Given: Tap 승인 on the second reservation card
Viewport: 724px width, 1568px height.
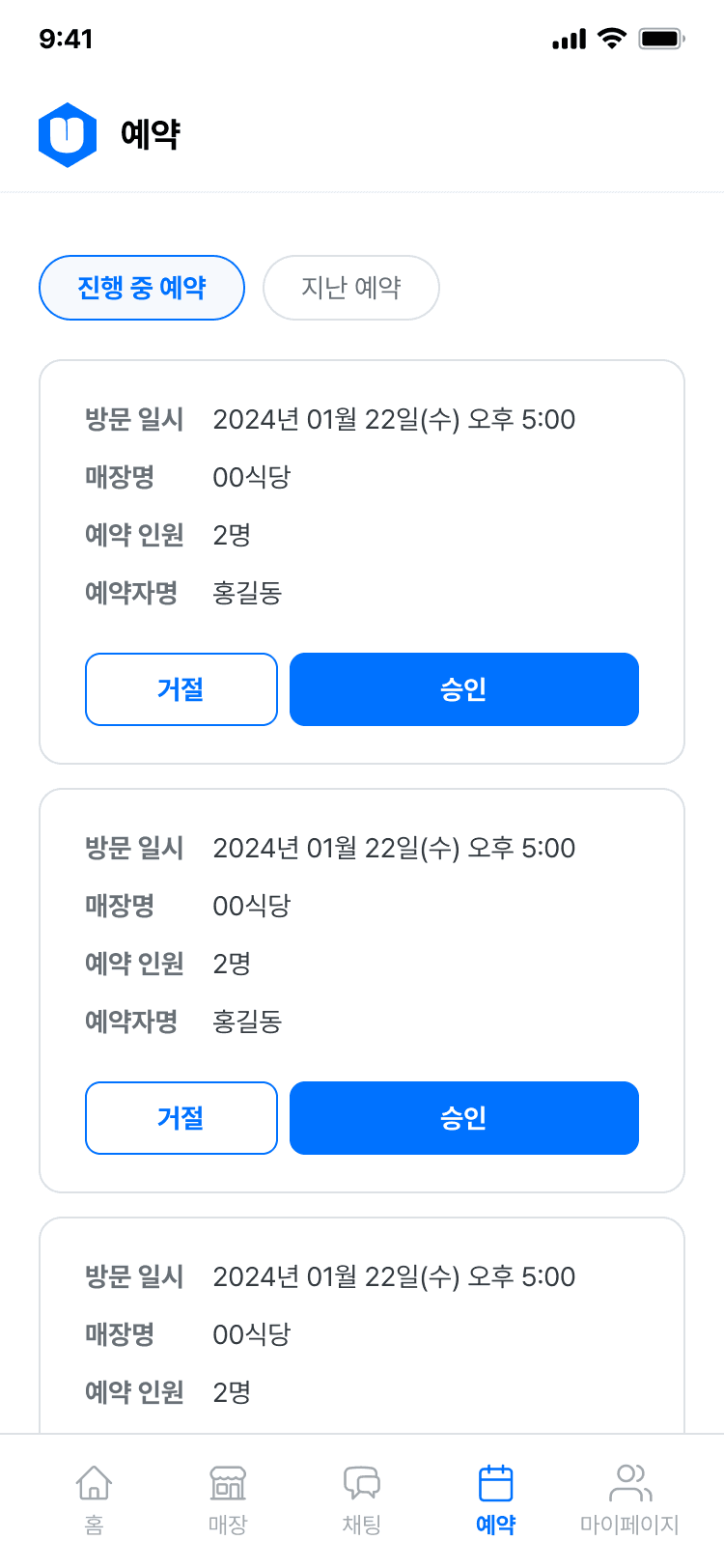Looking at the screenshot, I should (464, 1118).
